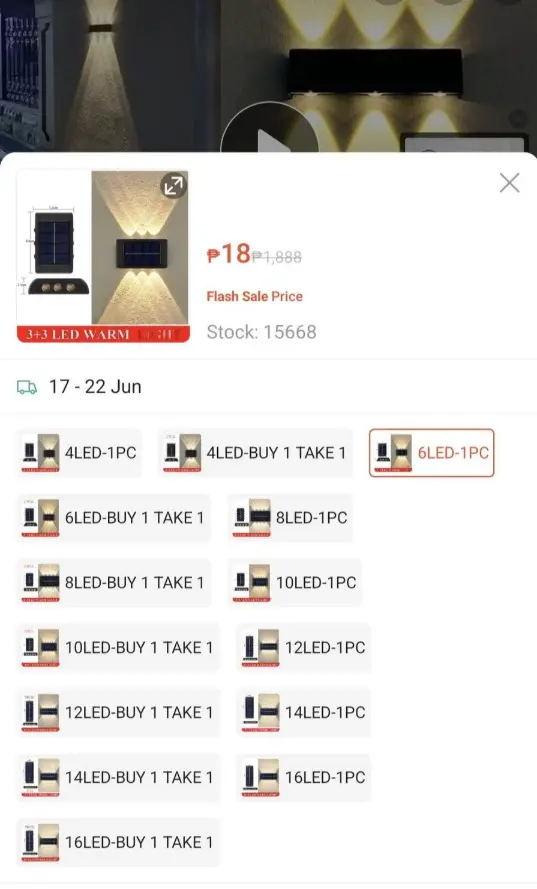Choose 12LED-BUY 1 TAKE 1
This screenshot has height=889, width=537.
[x=118, y=713]
